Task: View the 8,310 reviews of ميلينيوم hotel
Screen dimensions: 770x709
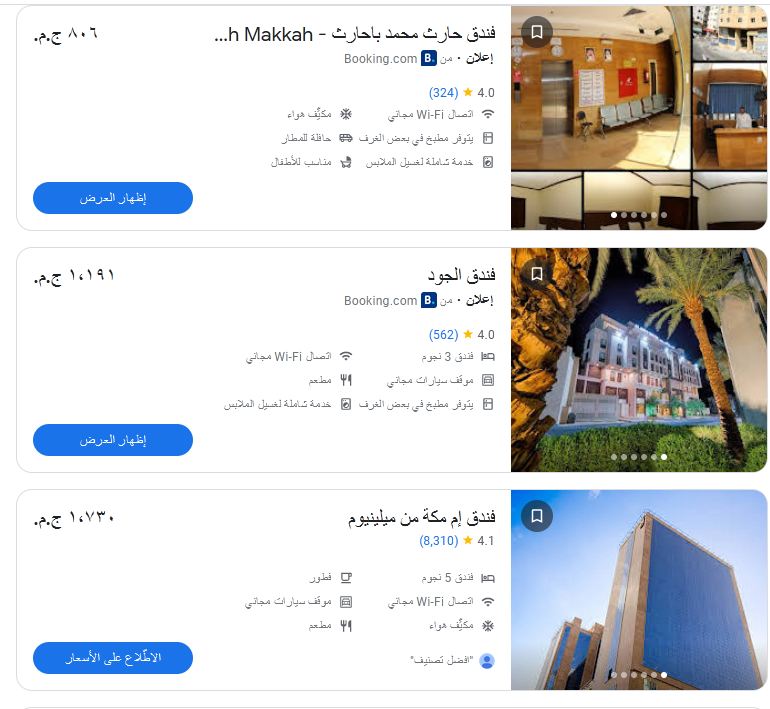Action: pos(438,541)
